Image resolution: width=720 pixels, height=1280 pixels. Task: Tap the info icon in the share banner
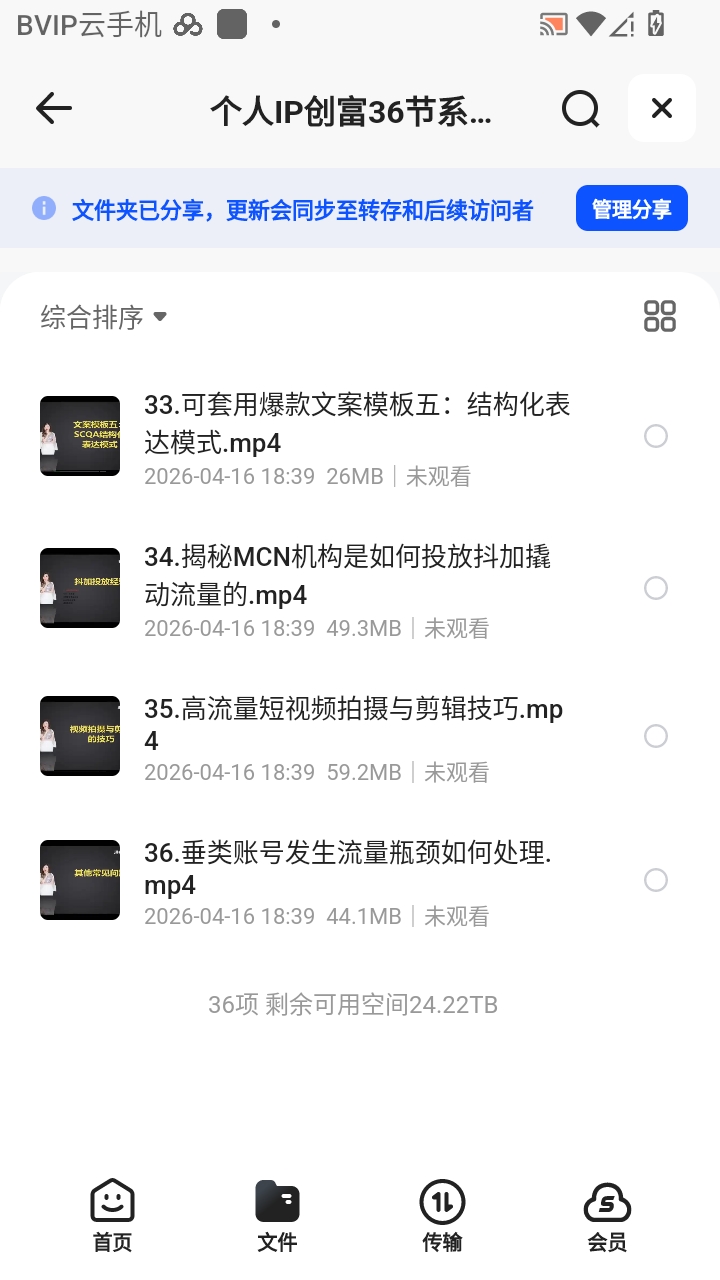click(44, 207)
